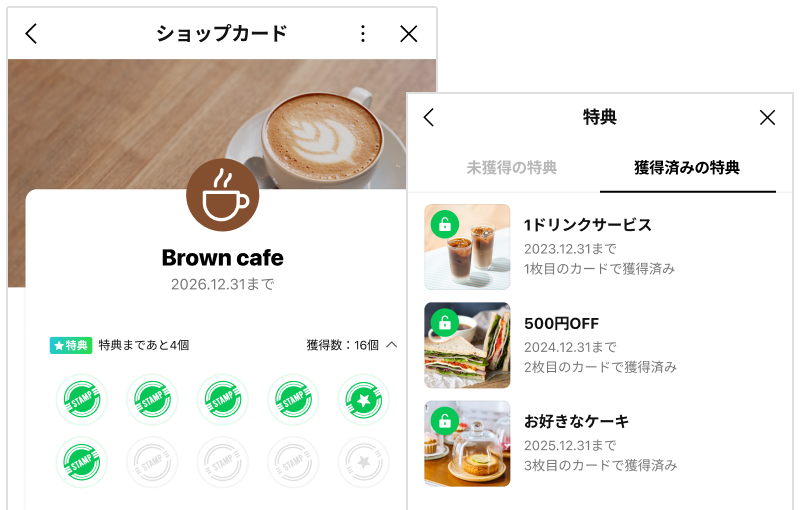800x510 pixels.
Task: Select the 獲得済みの特典 tab
Action: tap(687, 167)
